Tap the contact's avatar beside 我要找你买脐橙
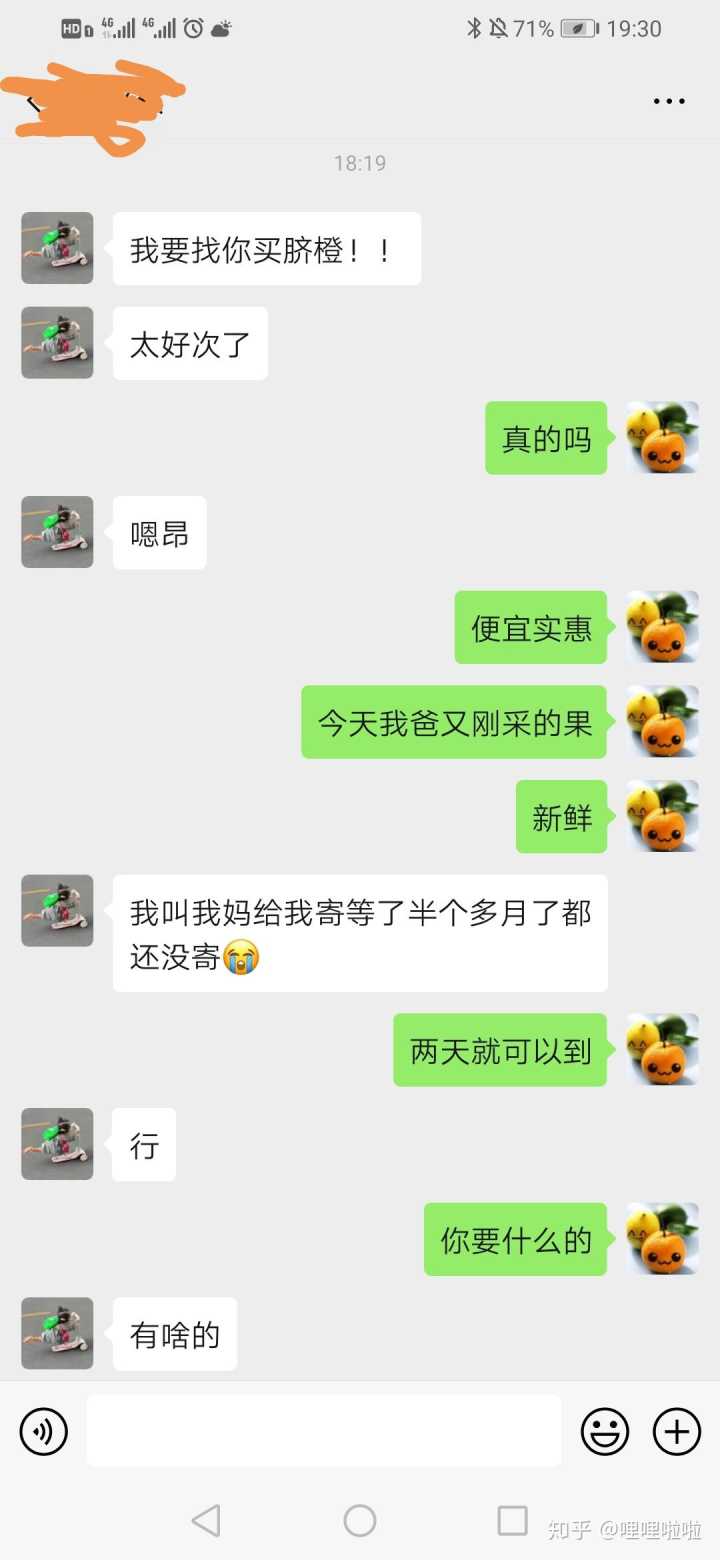Image resolution: width=720 pixels, height=1560 pixels. 57,248
